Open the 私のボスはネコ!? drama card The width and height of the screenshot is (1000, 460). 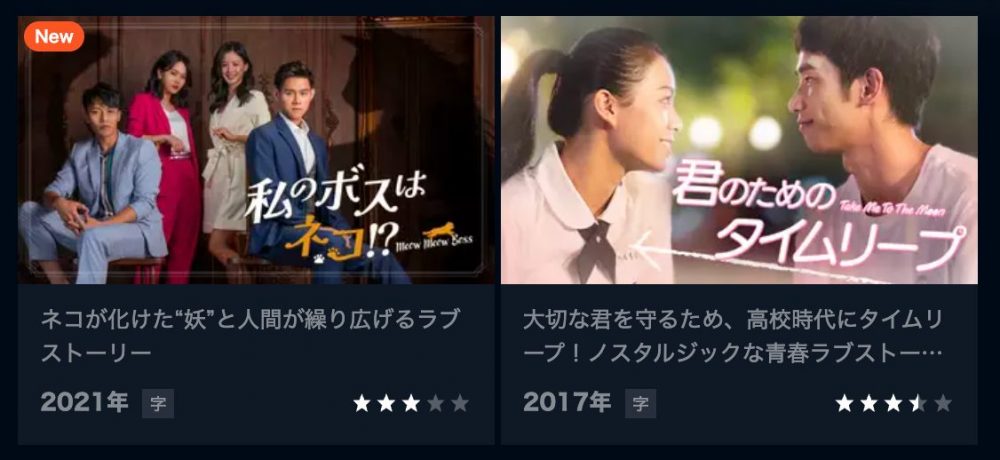click(x=256, y=150)
